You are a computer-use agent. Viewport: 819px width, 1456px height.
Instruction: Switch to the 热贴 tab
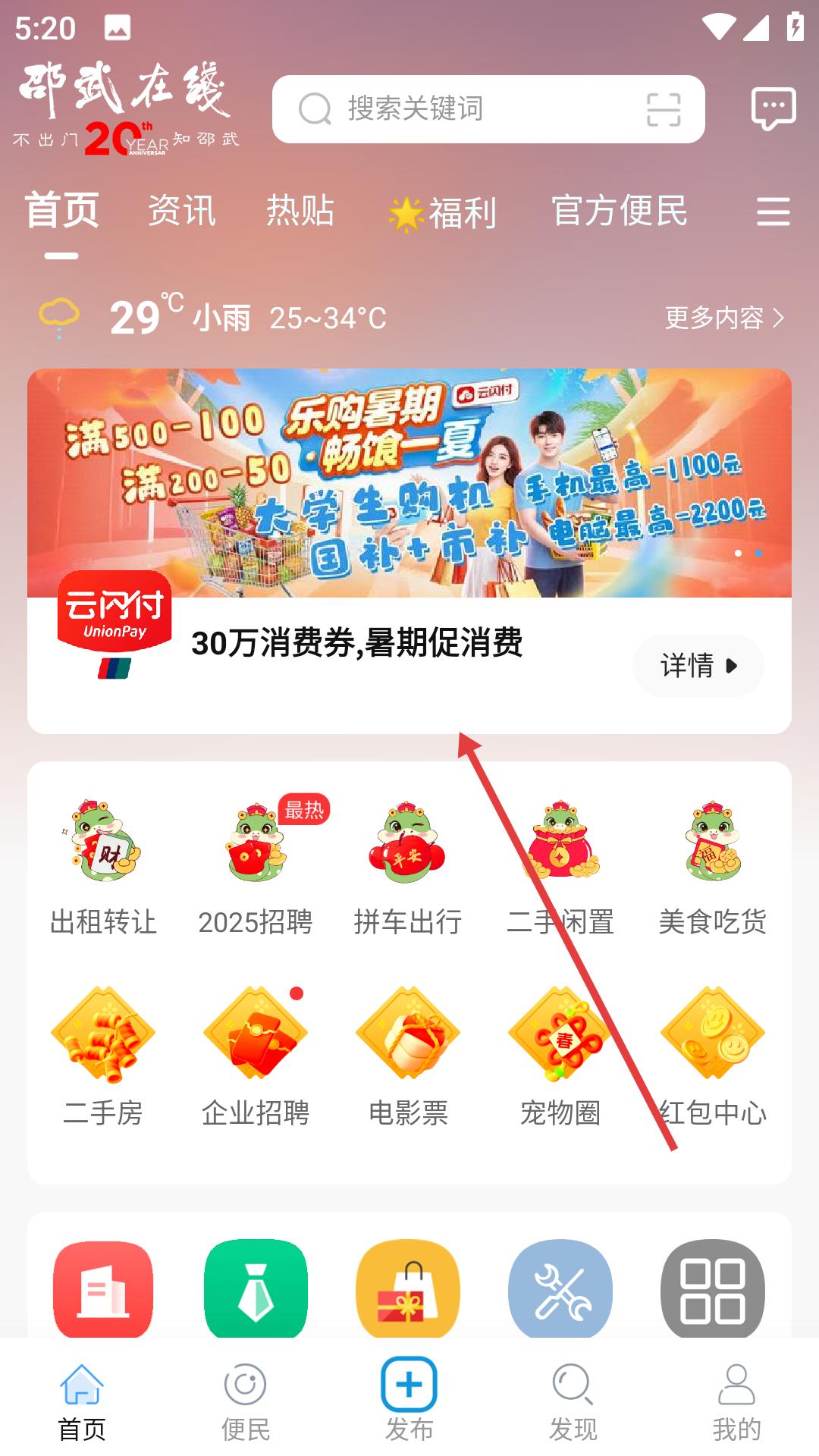click(x=300, y=210)
